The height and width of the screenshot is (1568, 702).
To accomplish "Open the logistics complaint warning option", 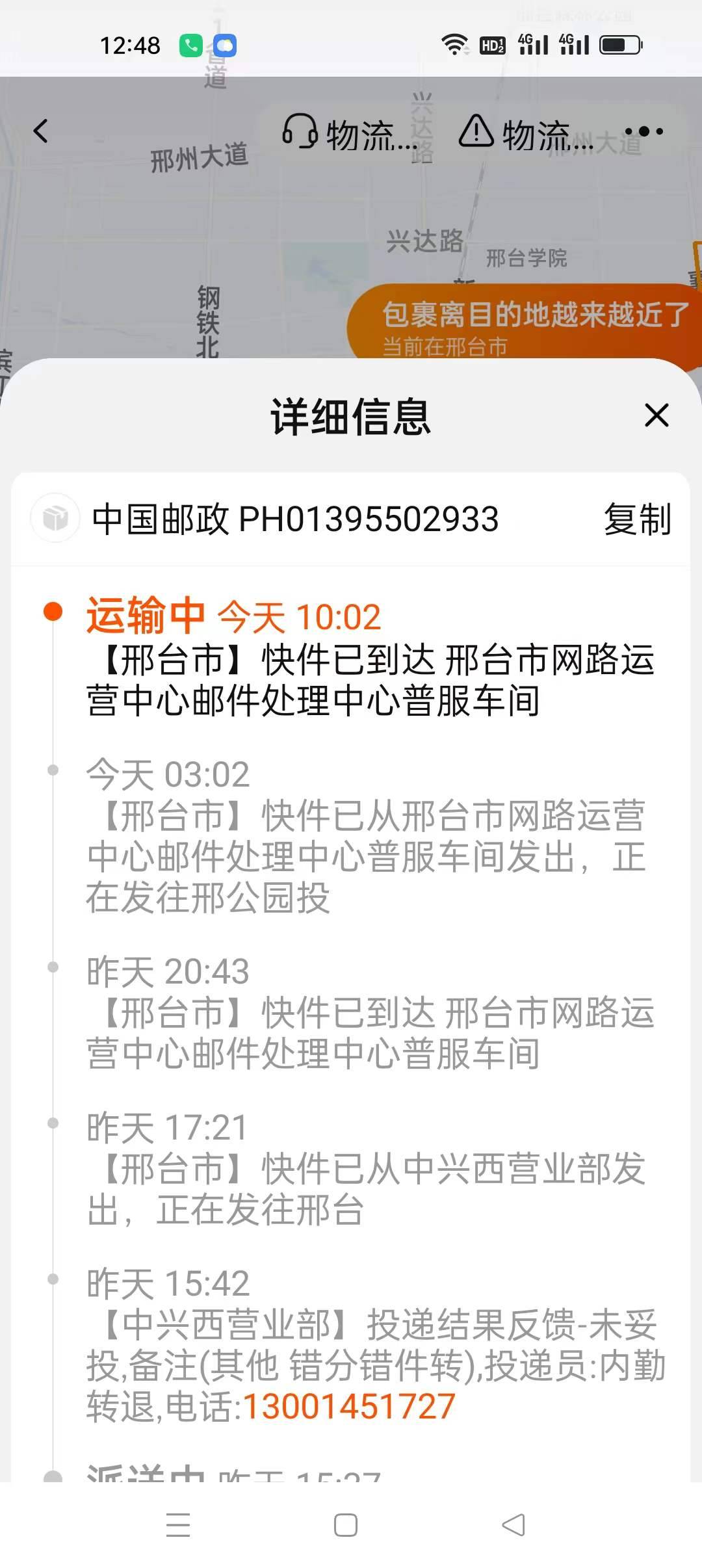I will click(x=526, y=134).
